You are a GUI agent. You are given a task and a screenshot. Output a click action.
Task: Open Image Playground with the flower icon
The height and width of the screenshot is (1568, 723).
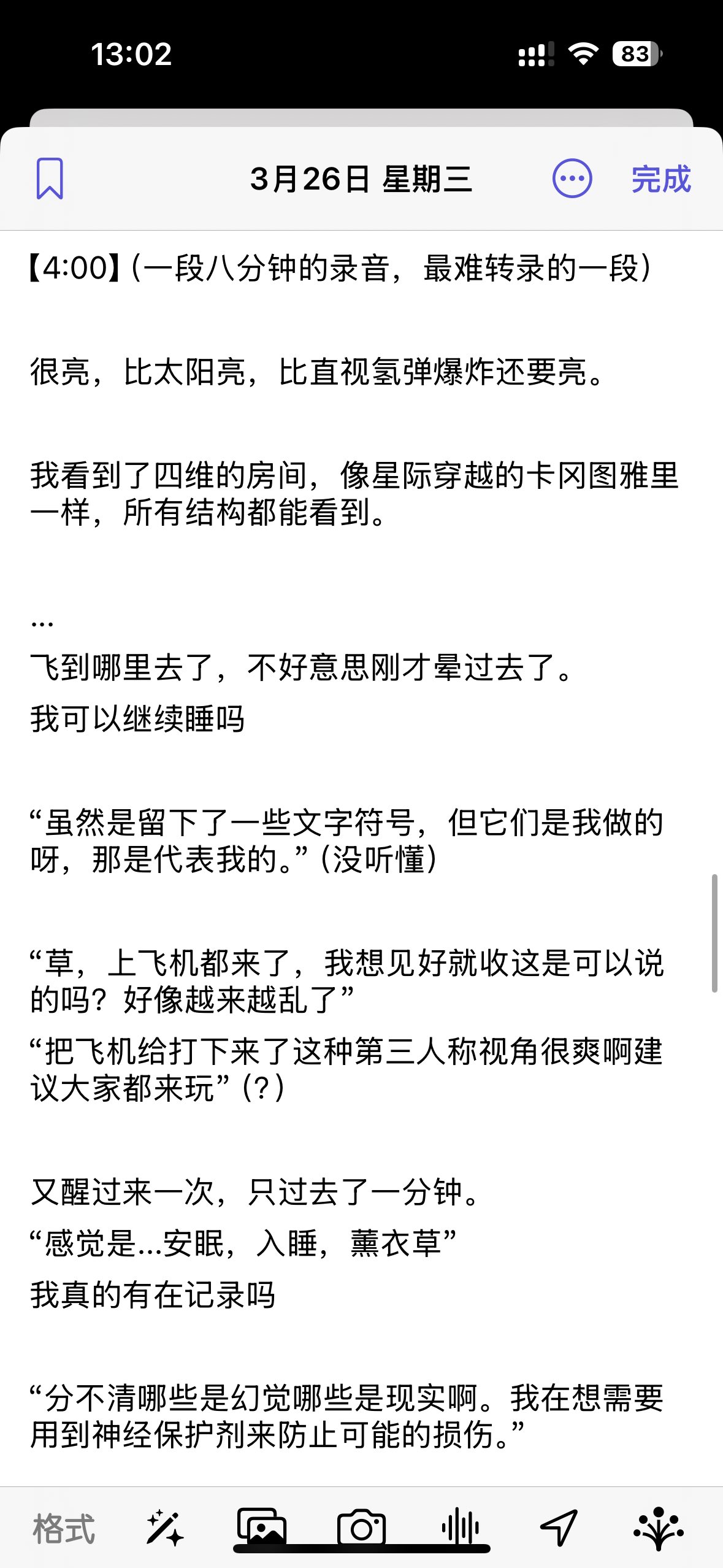pos(657,1521)
